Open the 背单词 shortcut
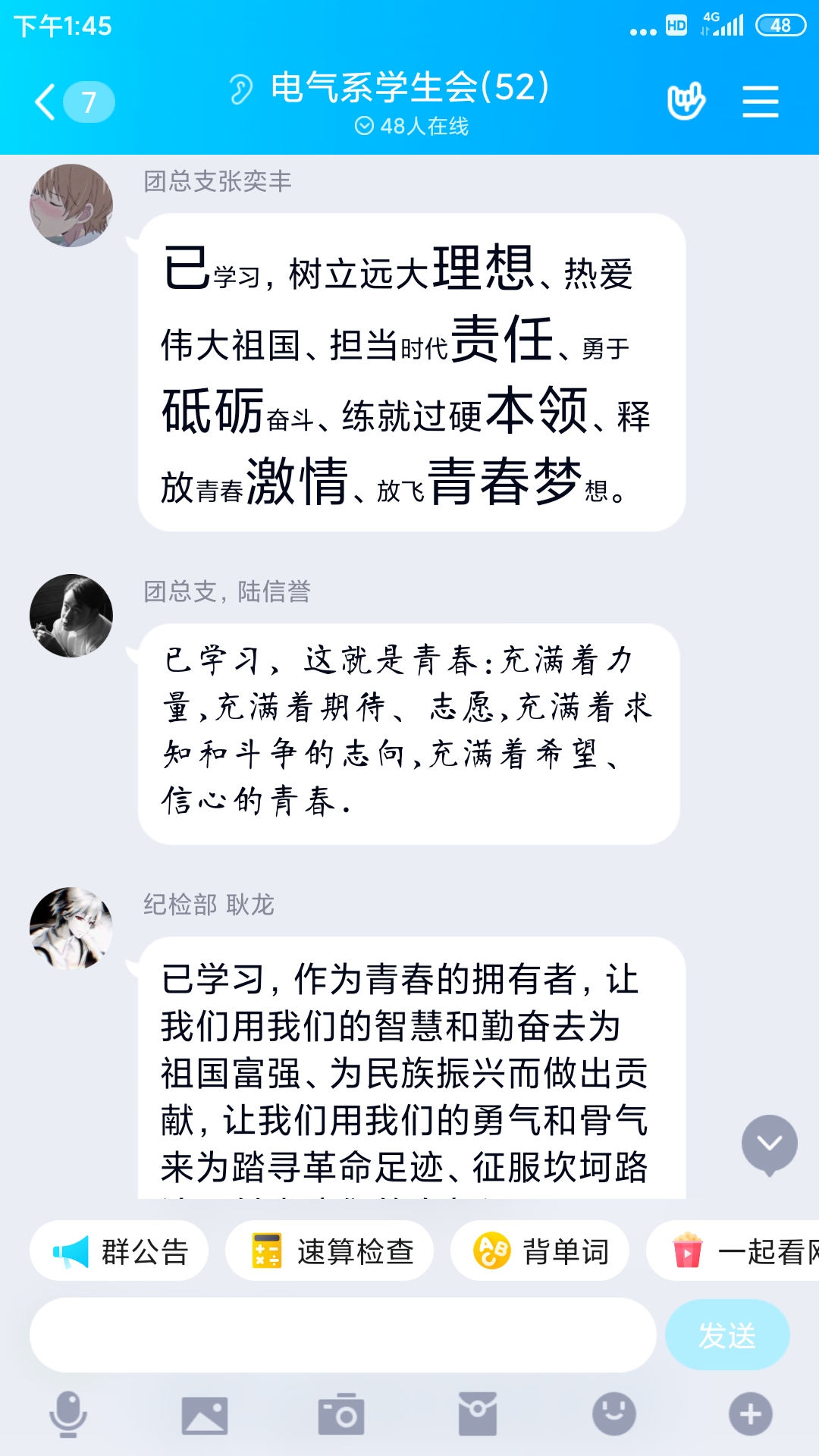 540,1252
